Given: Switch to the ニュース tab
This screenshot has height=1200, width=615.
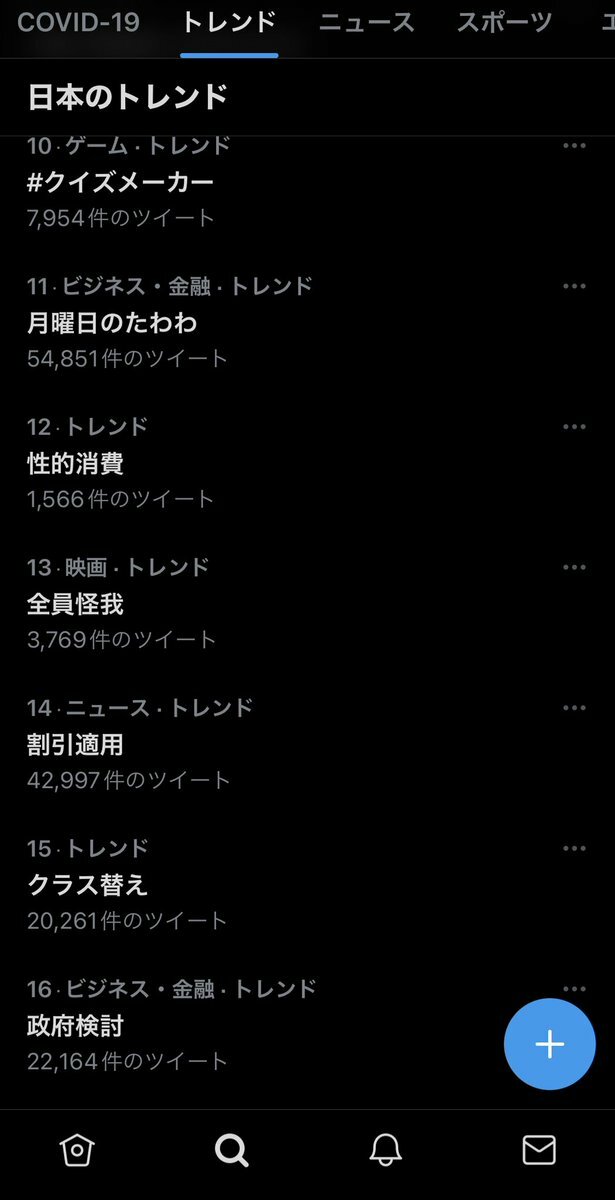Looking at the screenshot, I should pos(366,22).
